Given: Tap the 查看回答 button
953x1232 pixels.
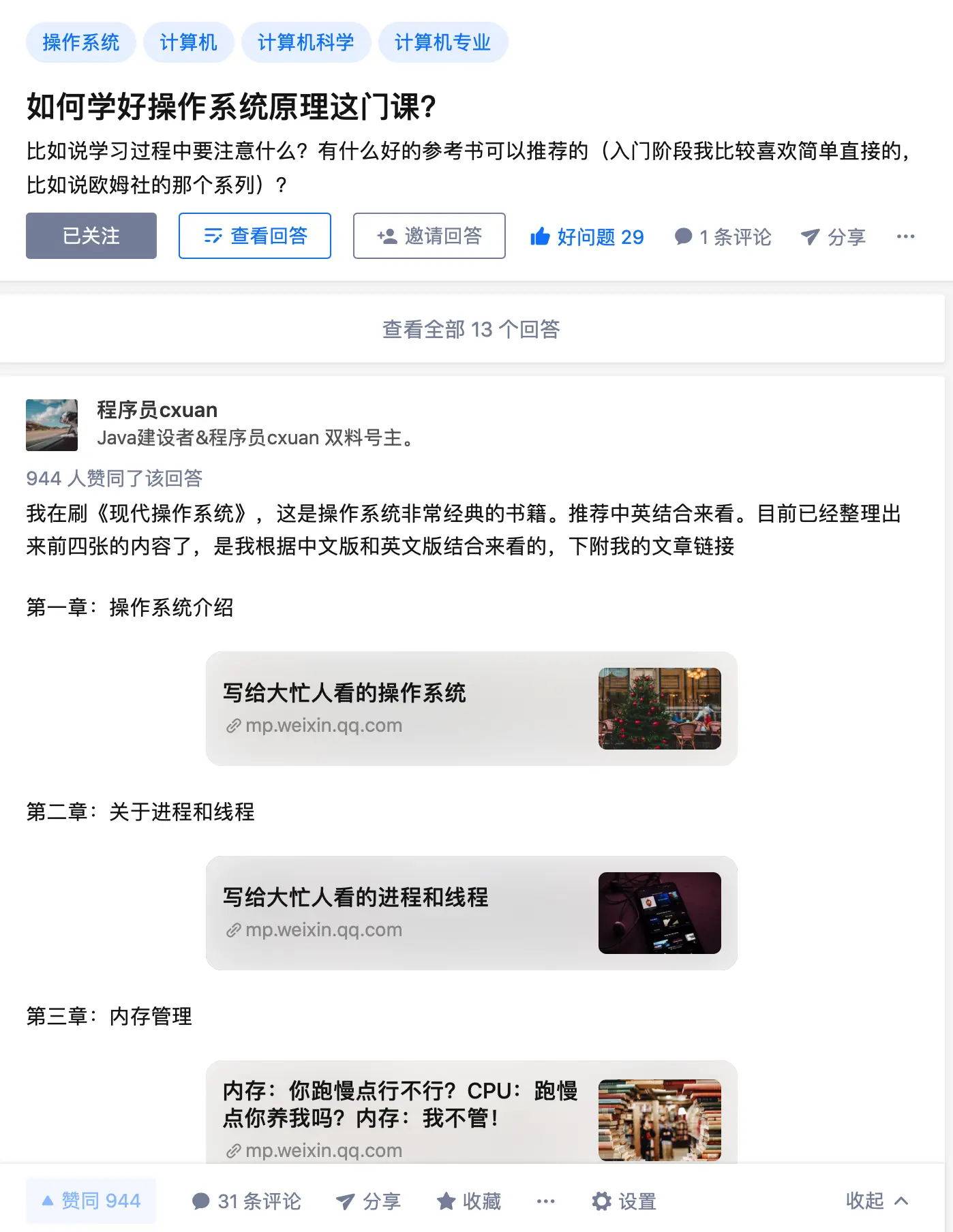Looking at the screenshot, I should click(x=255, y=236).
